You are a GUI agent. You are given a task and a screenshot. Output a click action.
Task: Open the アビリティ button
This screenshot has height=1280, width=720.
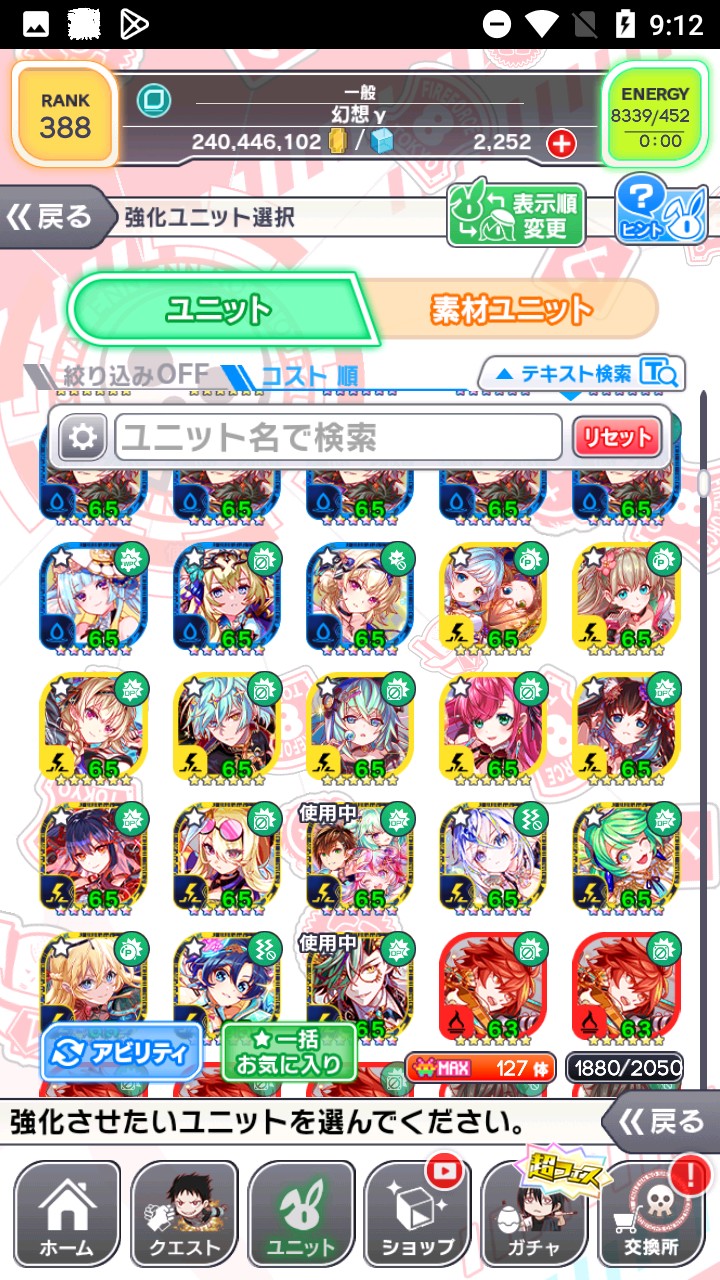[x=121, y=1052]
